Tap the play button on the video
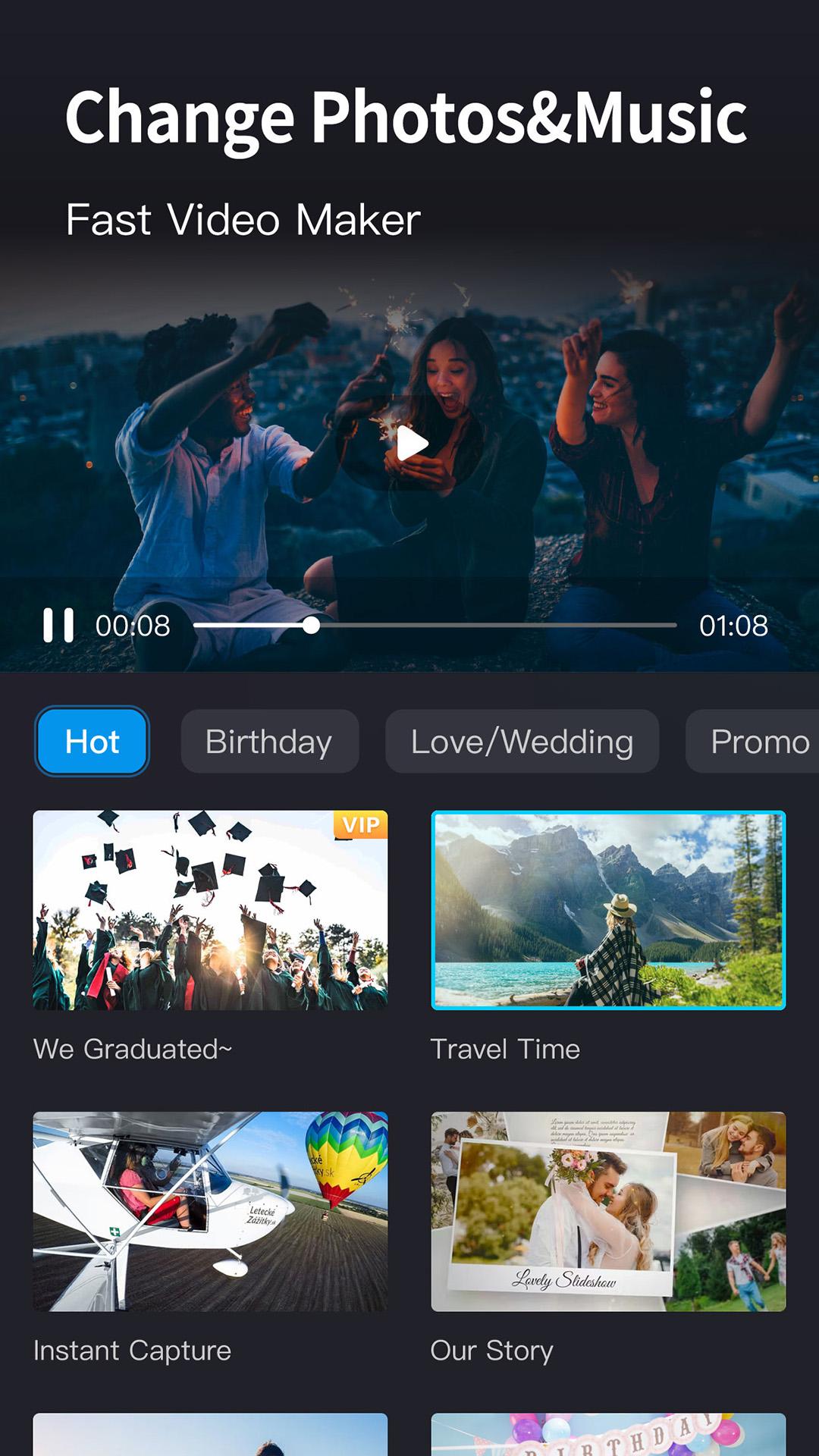 point(412,444)
